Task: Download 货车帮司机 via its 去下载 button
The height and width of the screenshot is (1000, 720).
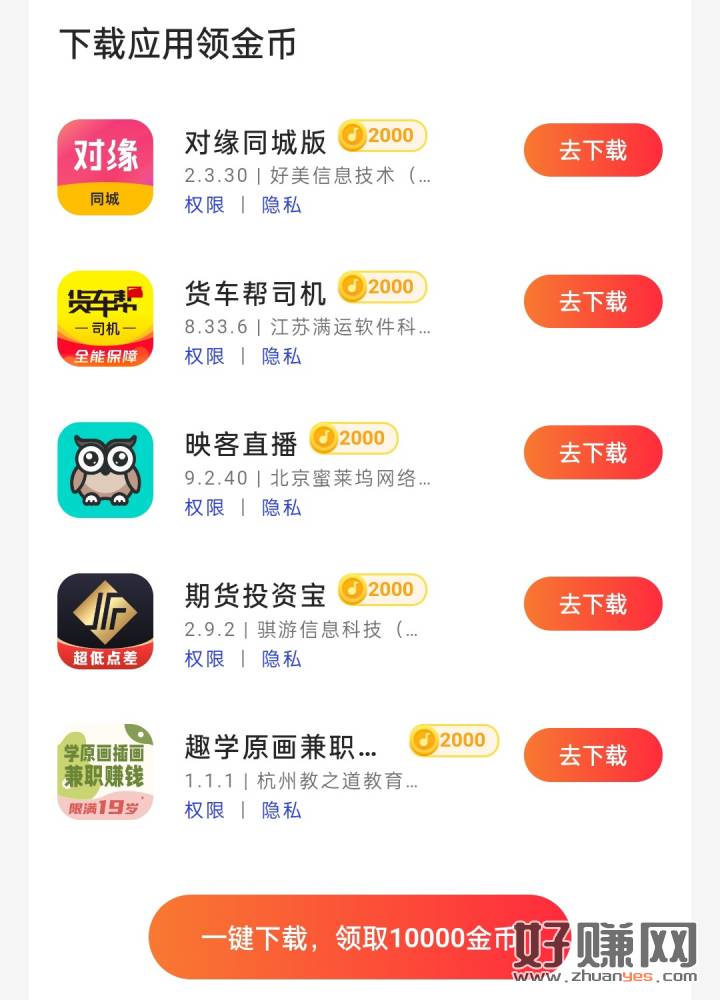Action: [x=593, y=302]
